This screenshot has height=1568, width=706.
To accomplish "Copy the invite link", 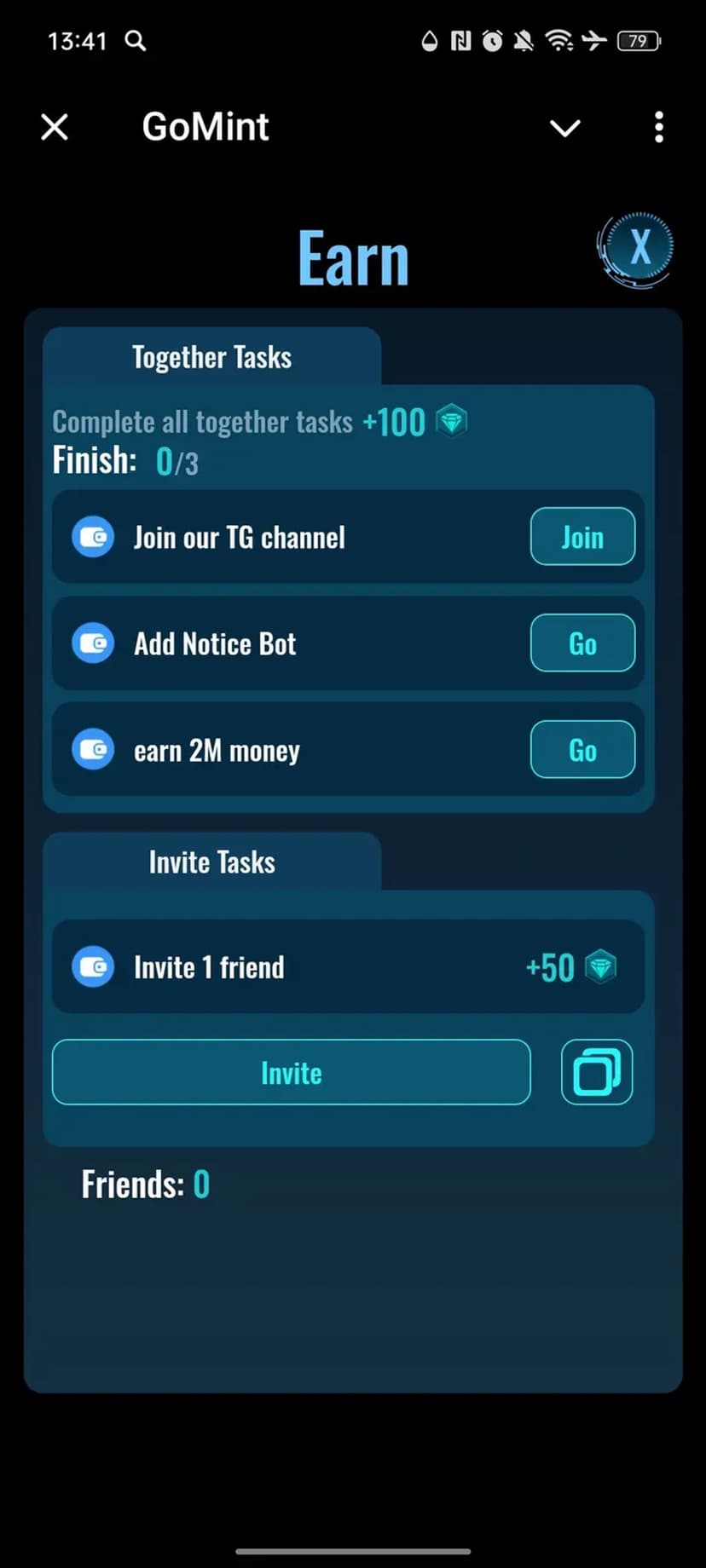I will tap(597, 1072).
